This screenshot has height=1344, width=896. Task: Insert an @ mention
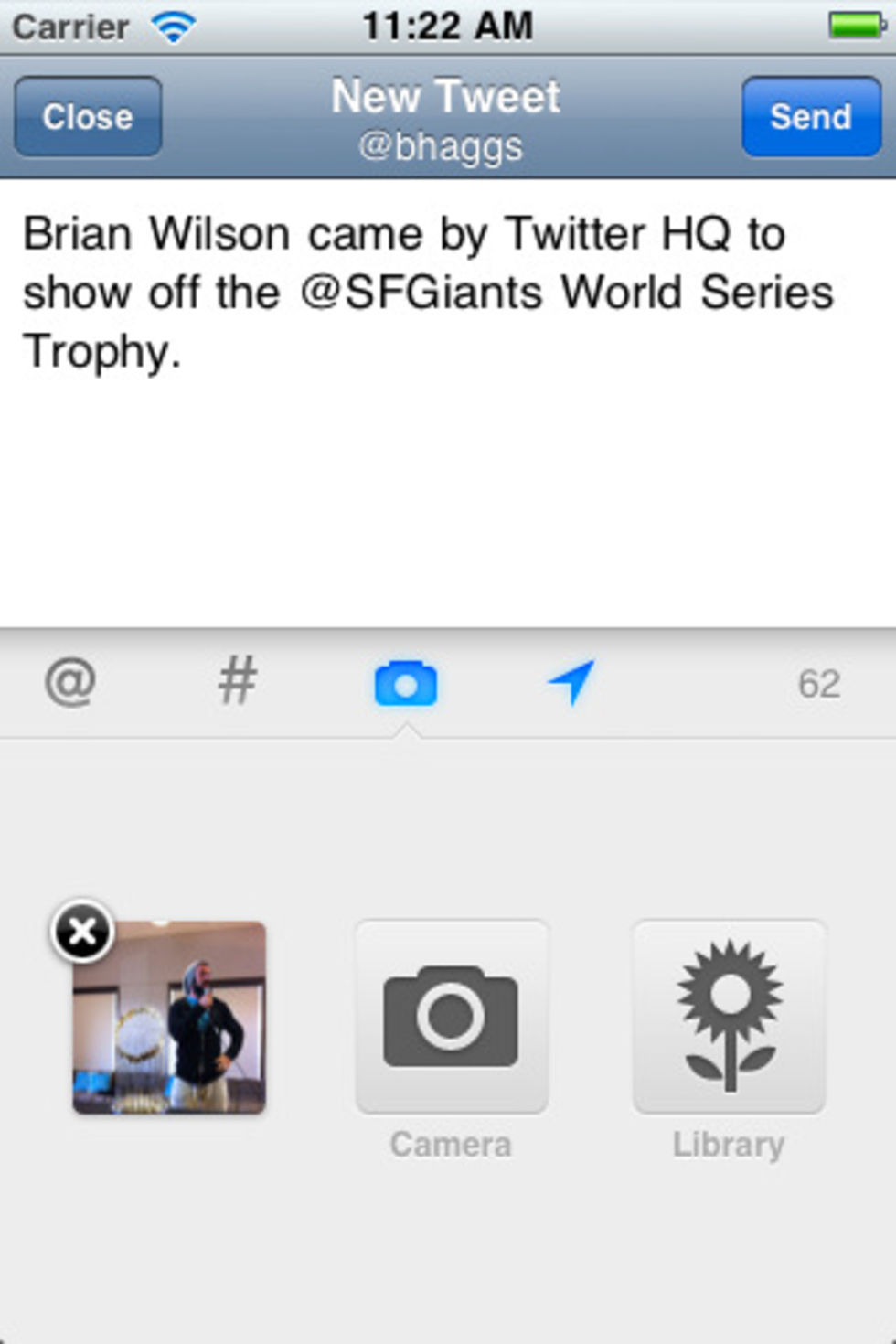(x=70, y=683)
